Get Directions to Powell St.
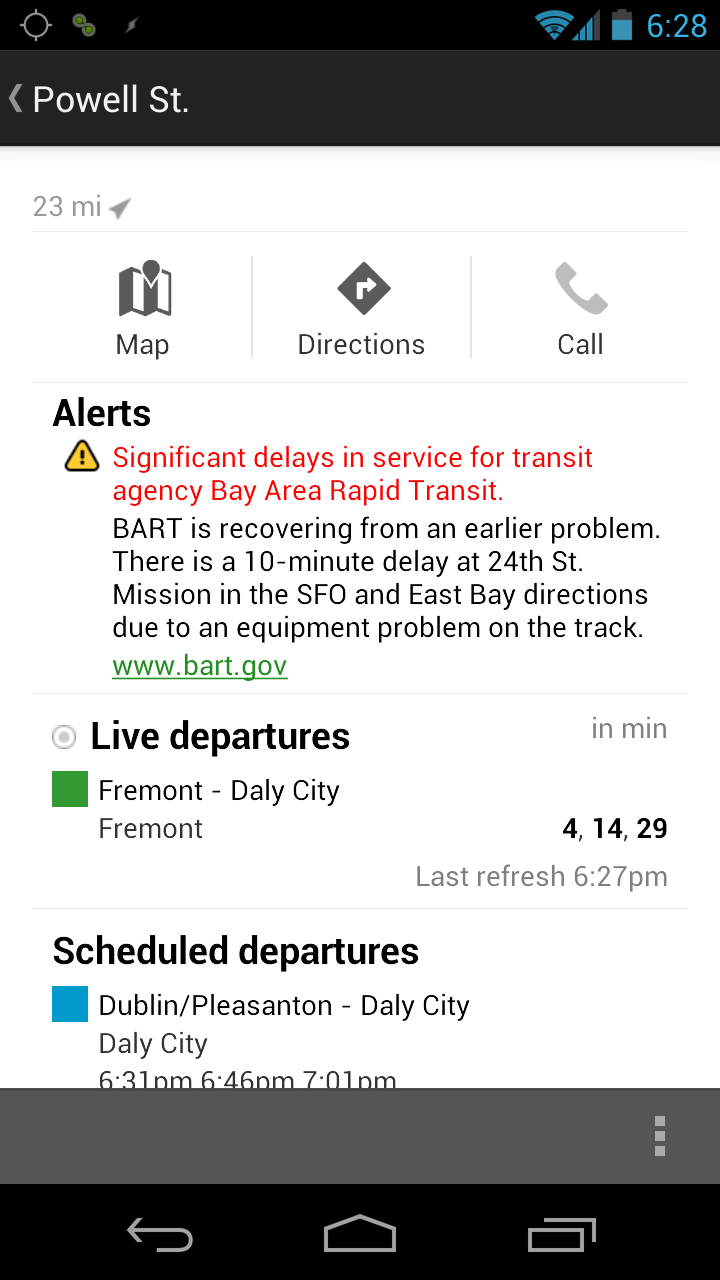Screen dimensions: 720x1280 (x=361, y=308)
